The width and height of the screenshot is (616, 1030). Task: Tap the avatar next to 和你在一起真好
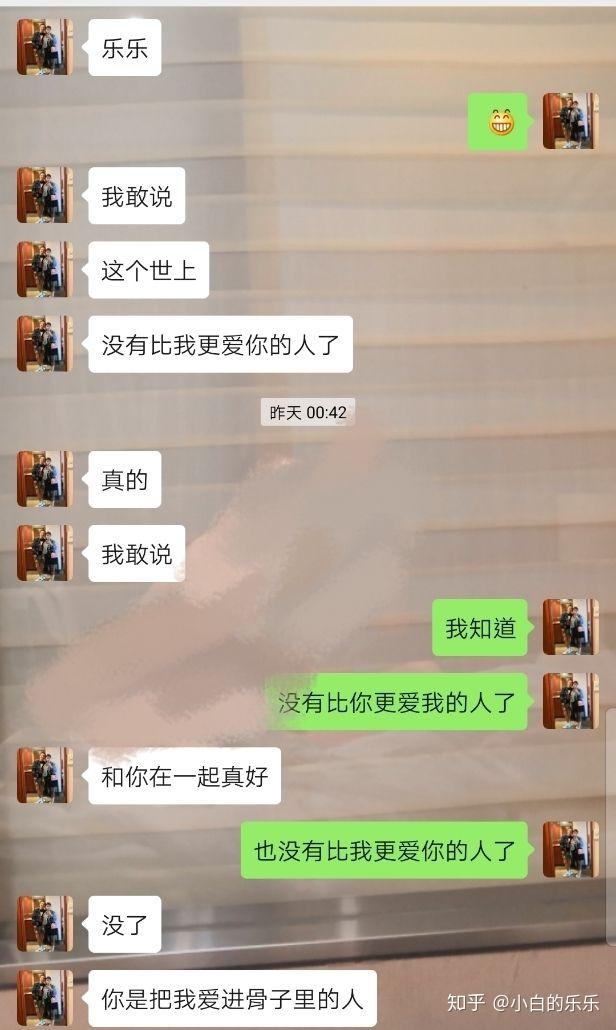click(45, 775)
